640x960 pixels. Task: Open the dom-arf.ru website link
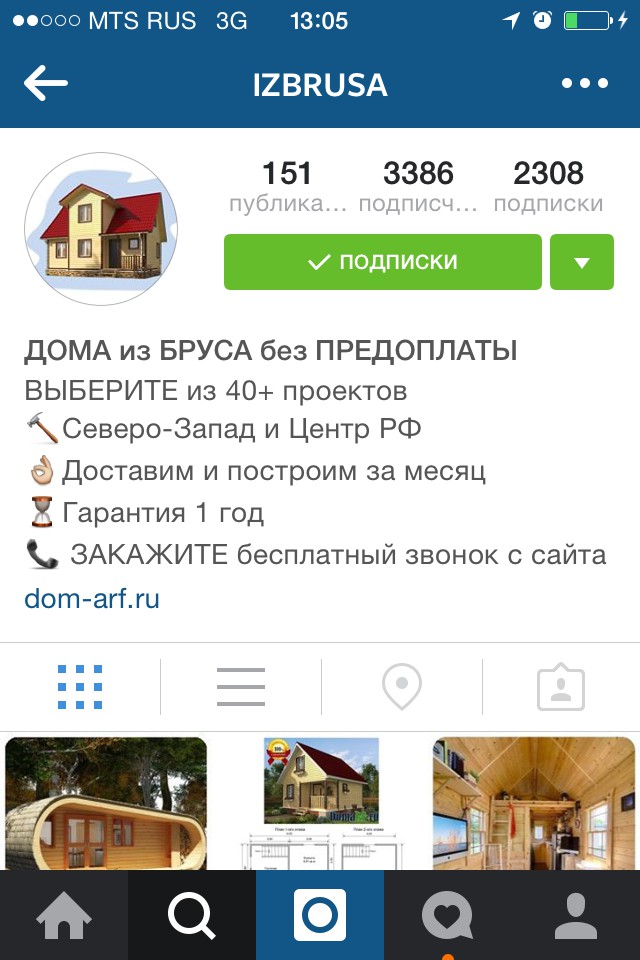(x=92, y=599)
